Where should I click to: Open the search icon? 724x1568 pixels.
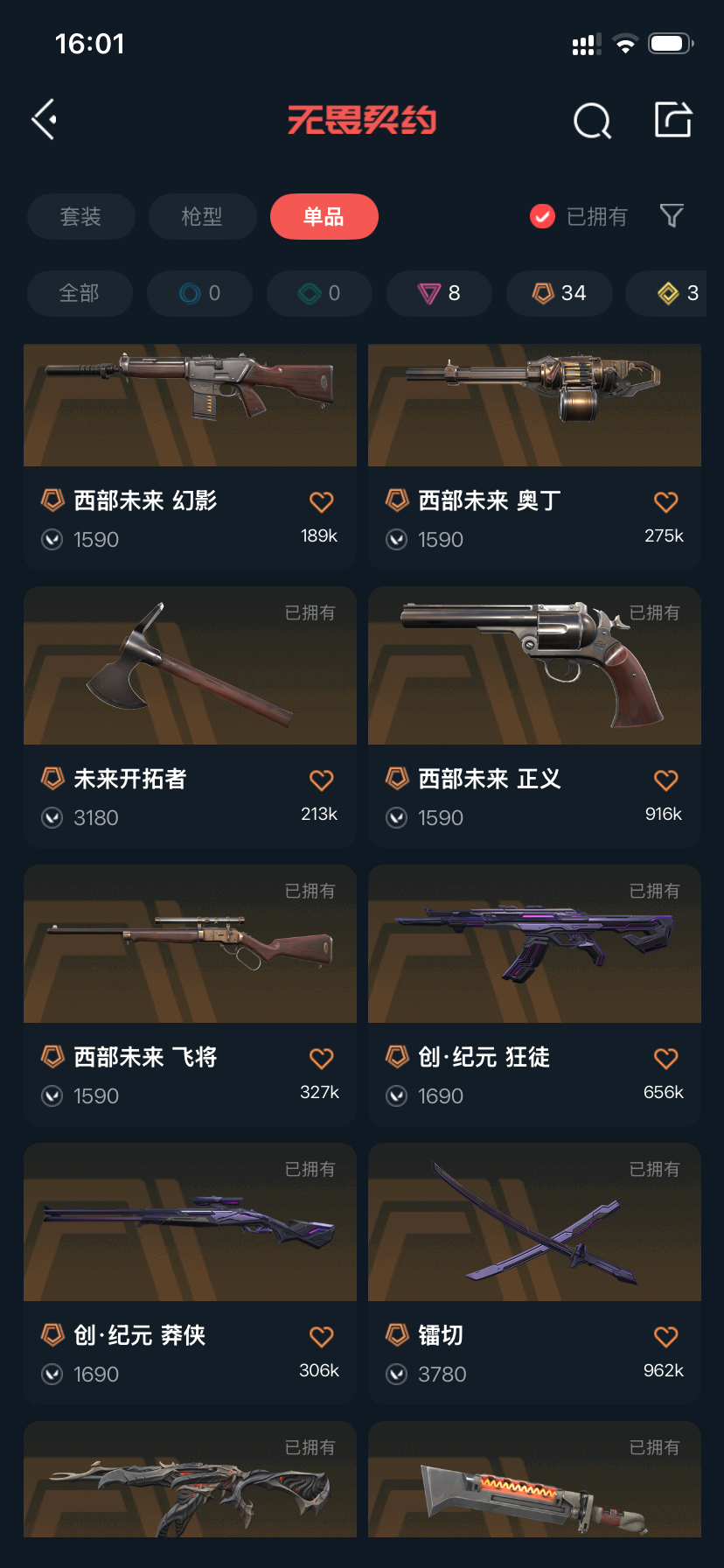[592, 121]
